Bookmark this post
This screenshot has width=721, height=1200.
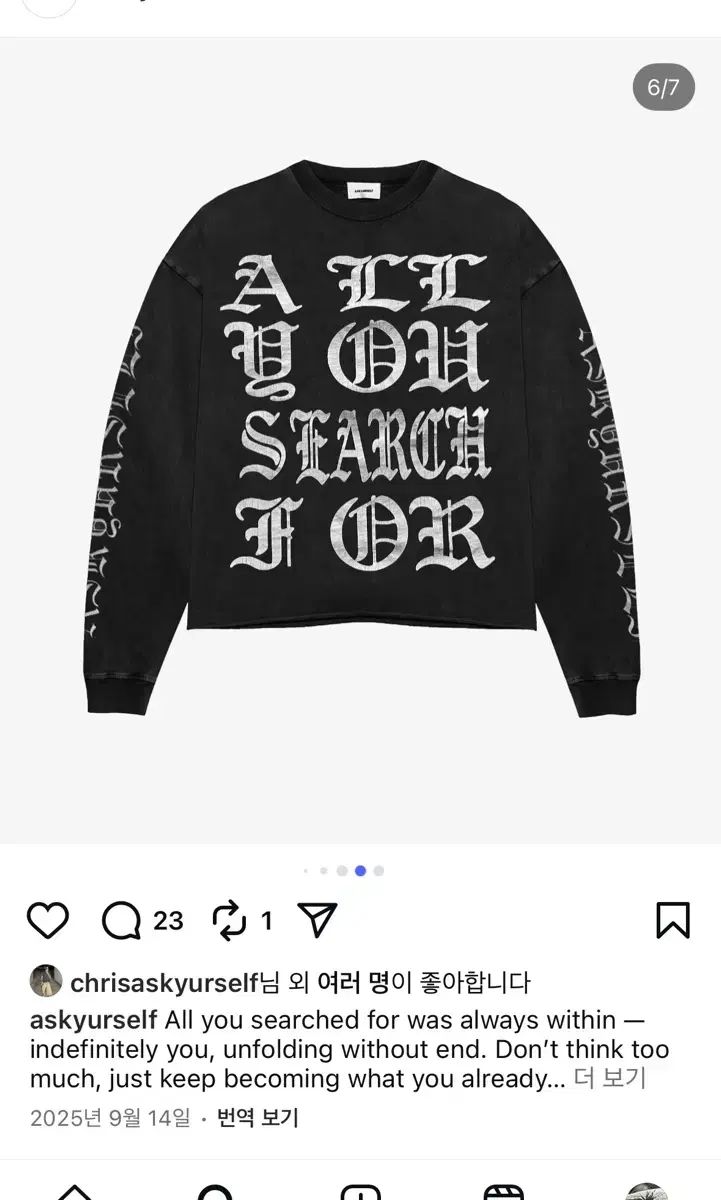click(x=673, y=920)
